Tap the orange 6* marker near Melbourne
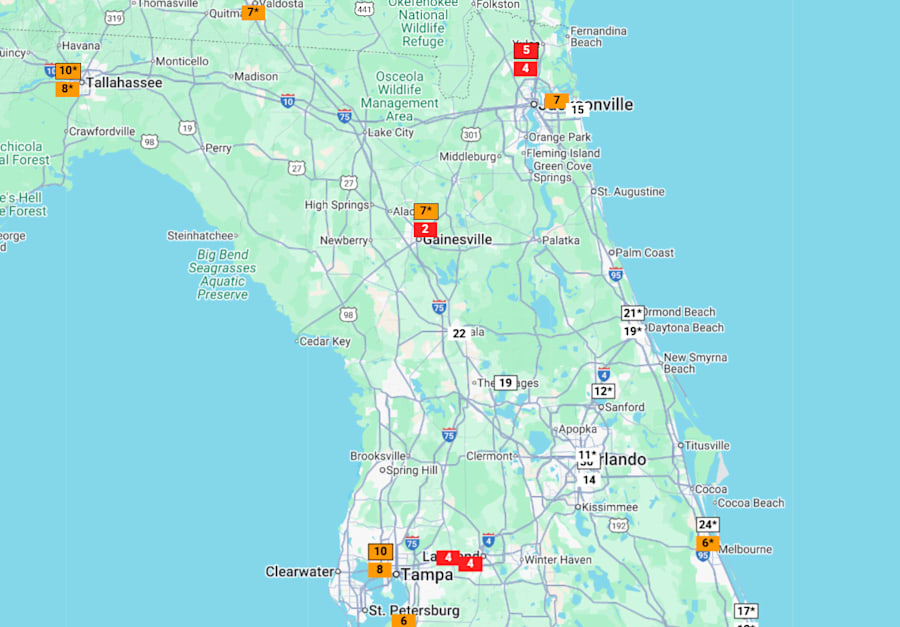 707,543
